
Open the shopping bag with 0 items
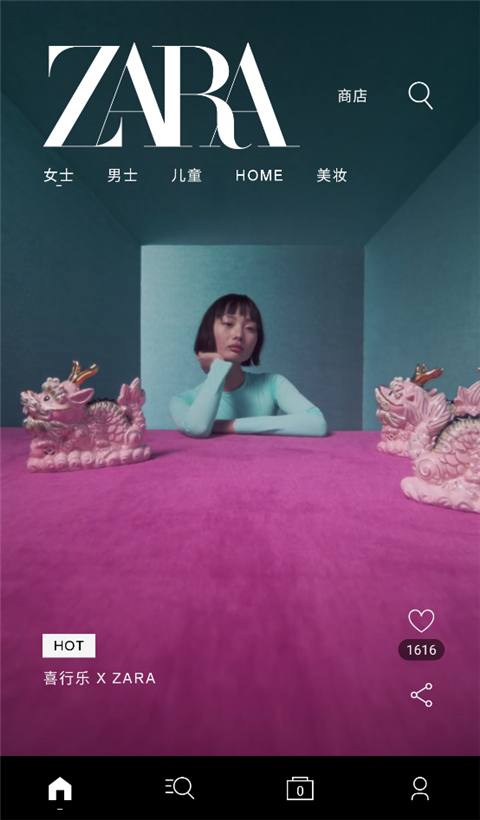point(300,789)
